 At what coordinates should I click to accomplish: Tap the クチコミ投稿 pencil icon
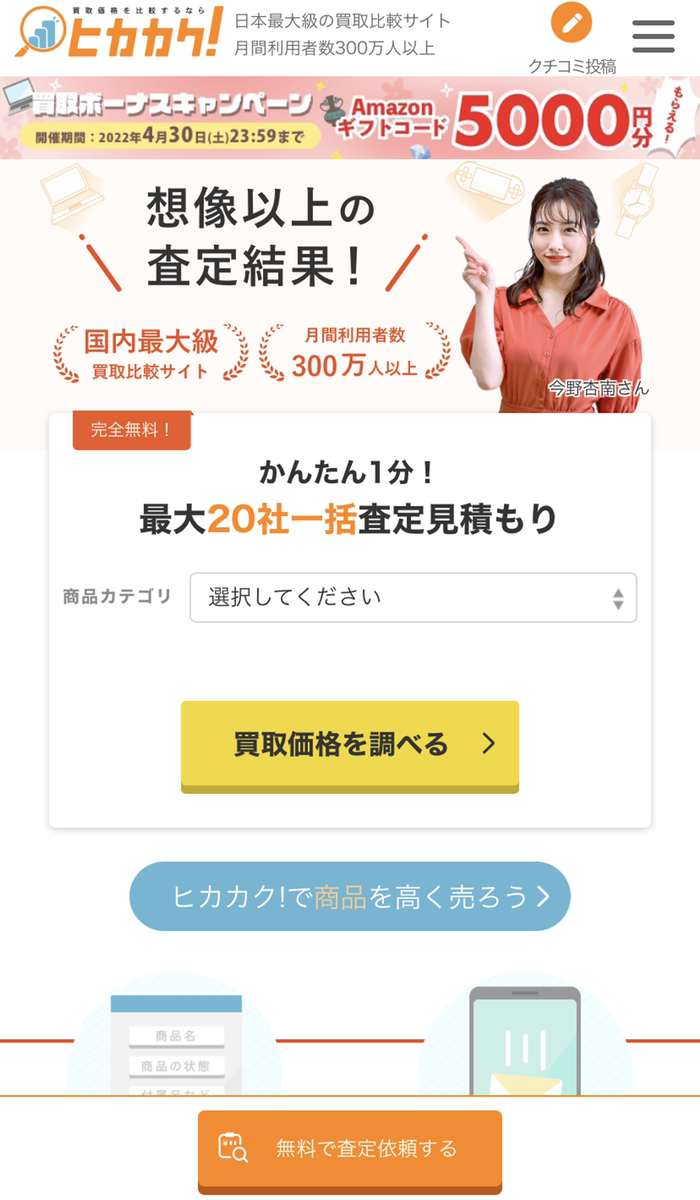(x=571, y=24)
